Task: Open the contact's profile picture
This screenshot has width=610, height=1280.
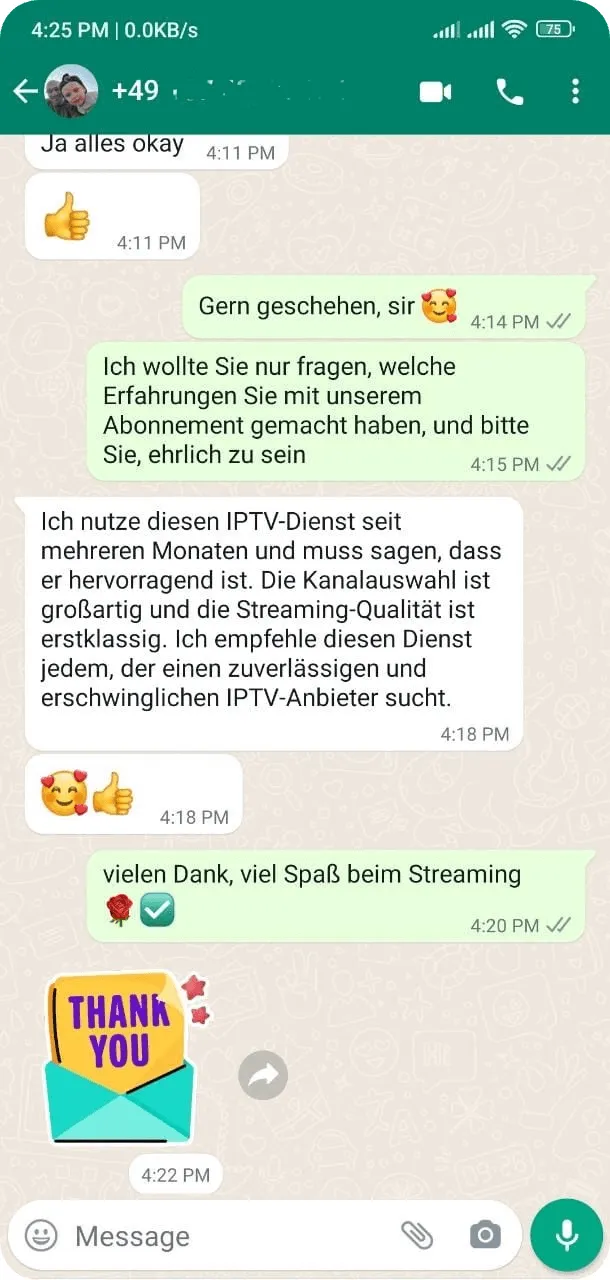Action: (71, 91)
